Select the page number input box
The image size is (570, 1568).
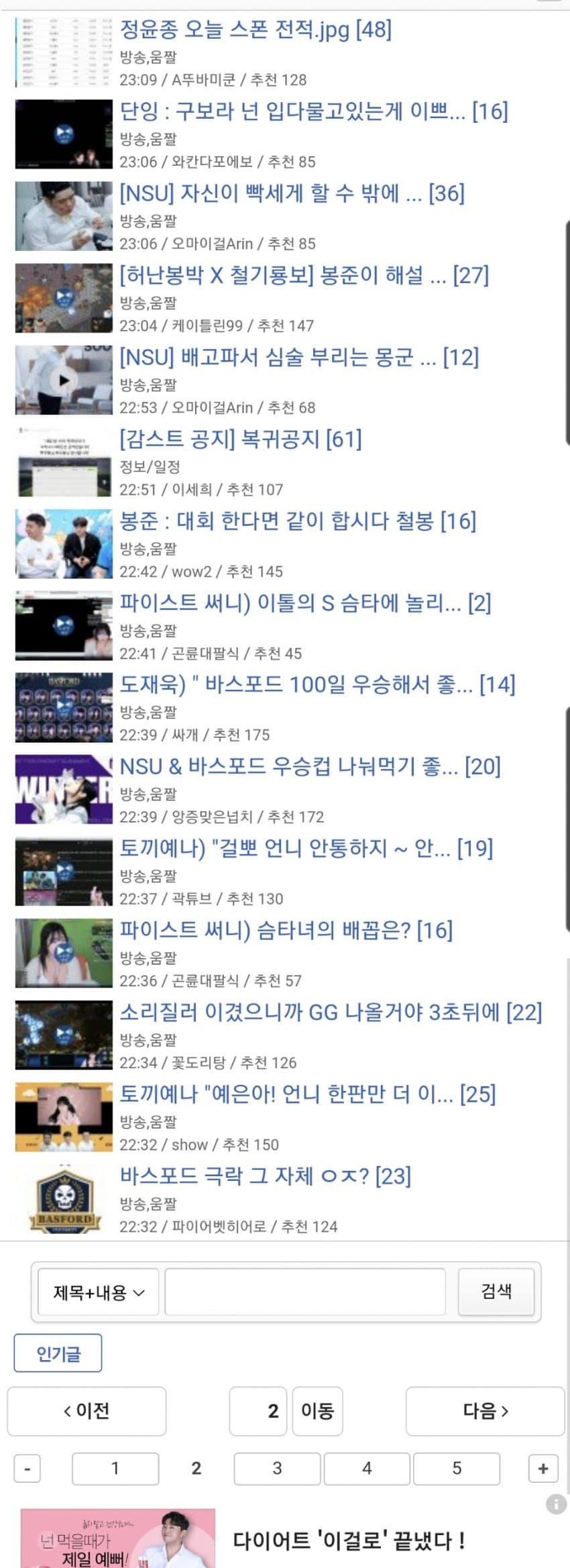[258, 1411]
